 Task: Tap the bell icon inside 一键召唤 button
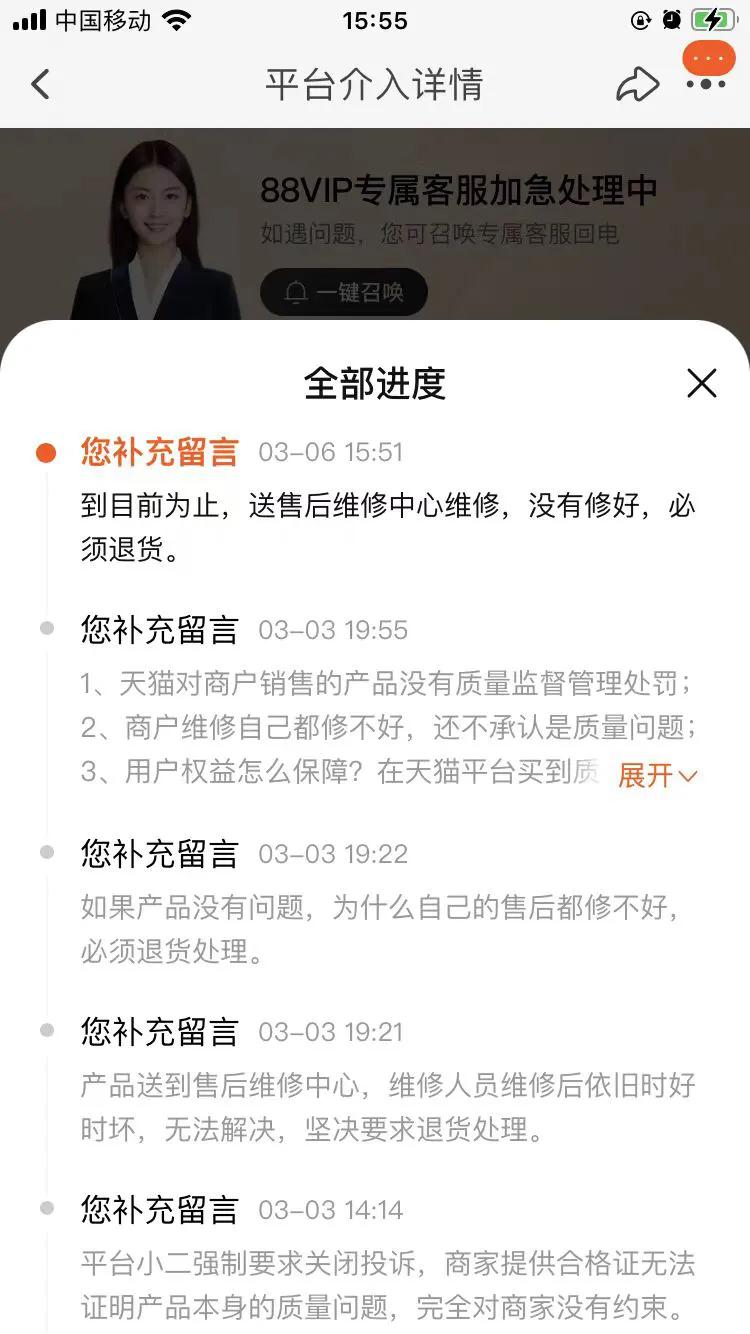[x=294, y=292]
